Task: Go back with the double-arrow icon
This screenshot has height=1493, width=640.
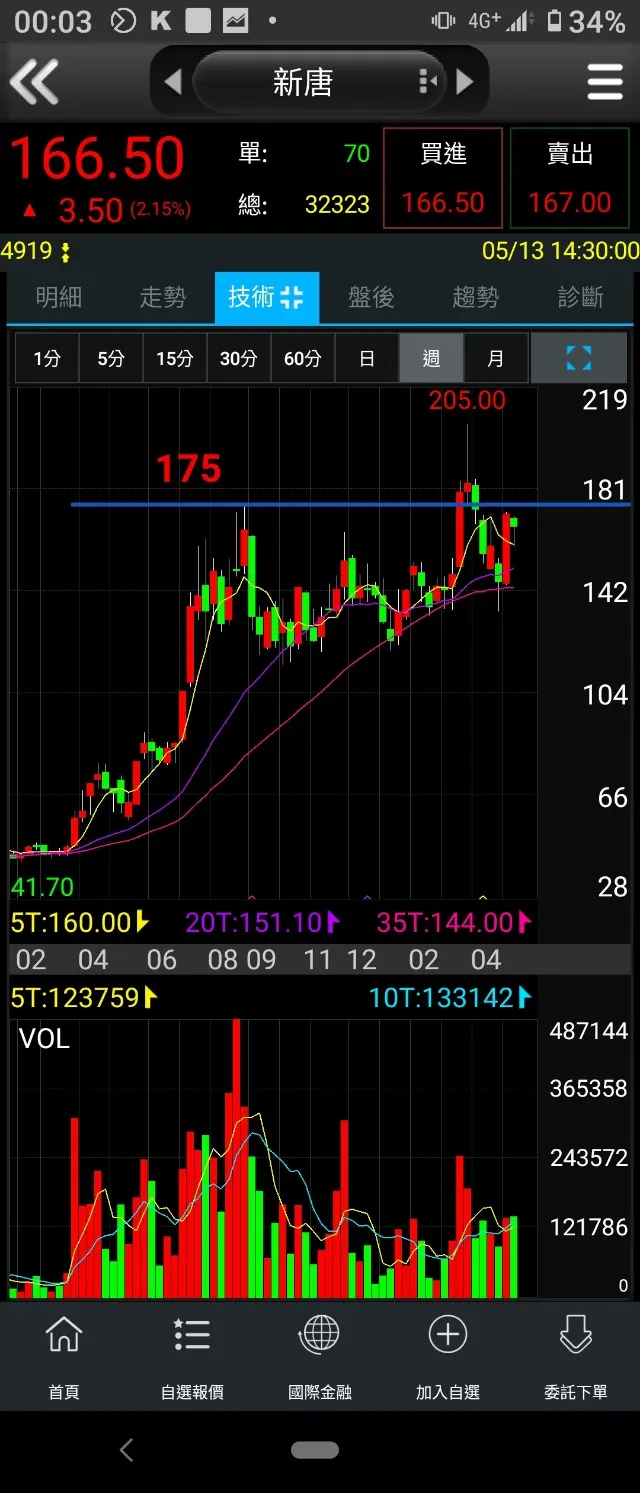Action: (x=35, y=82)
